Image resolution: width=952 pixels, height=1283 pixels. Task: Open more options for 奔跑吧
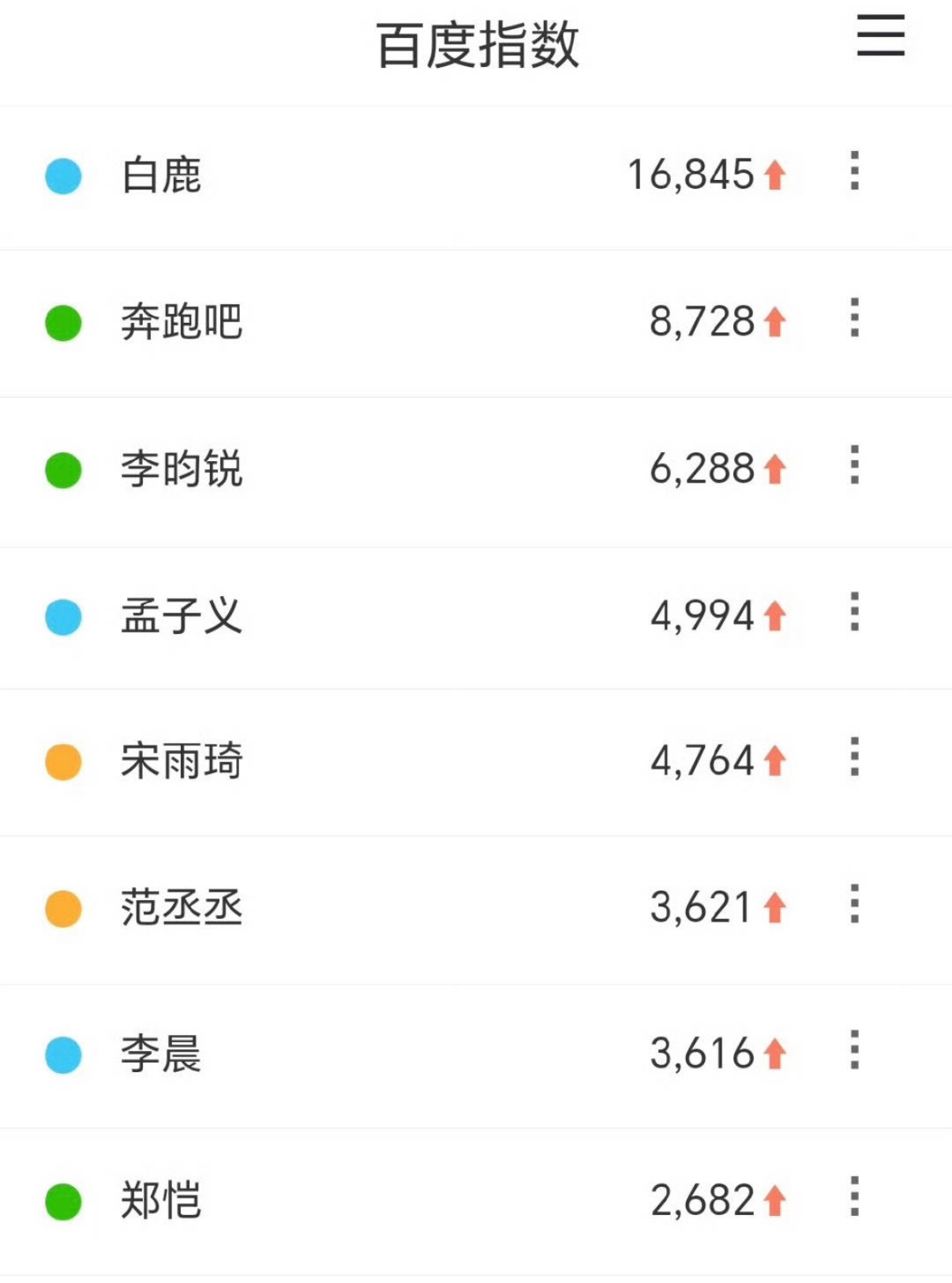pos(854,317)
